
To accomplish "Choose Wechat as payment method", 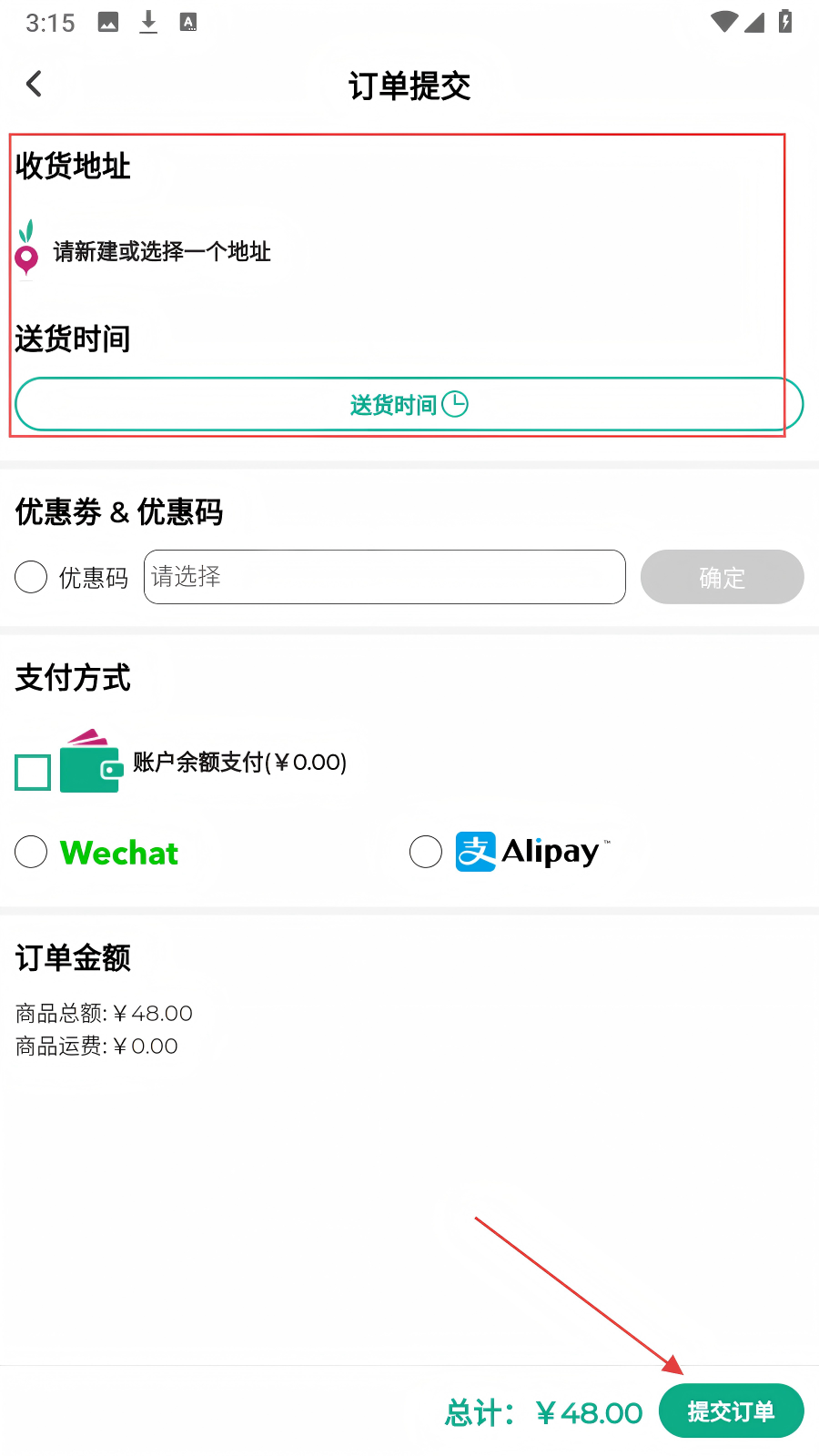I will (31, 852).
